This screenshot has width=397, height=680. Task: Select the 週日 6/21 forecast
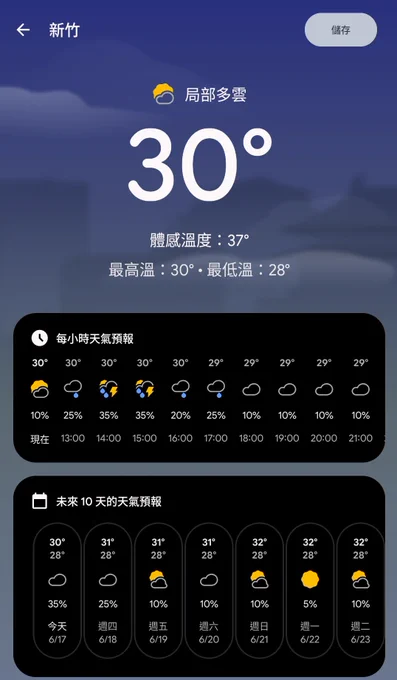pos(259,591)
